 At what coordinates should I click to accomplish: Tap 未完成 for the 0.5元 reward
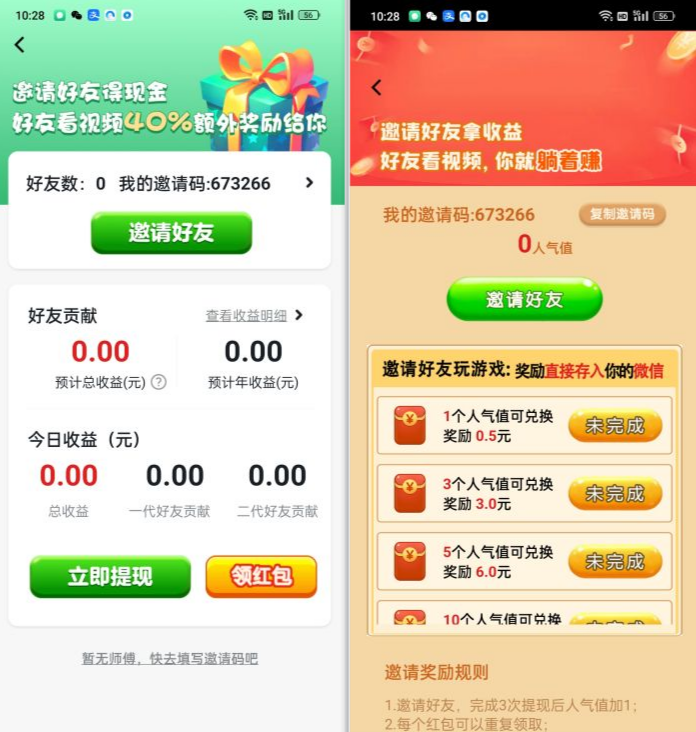[x=615, y=426]
